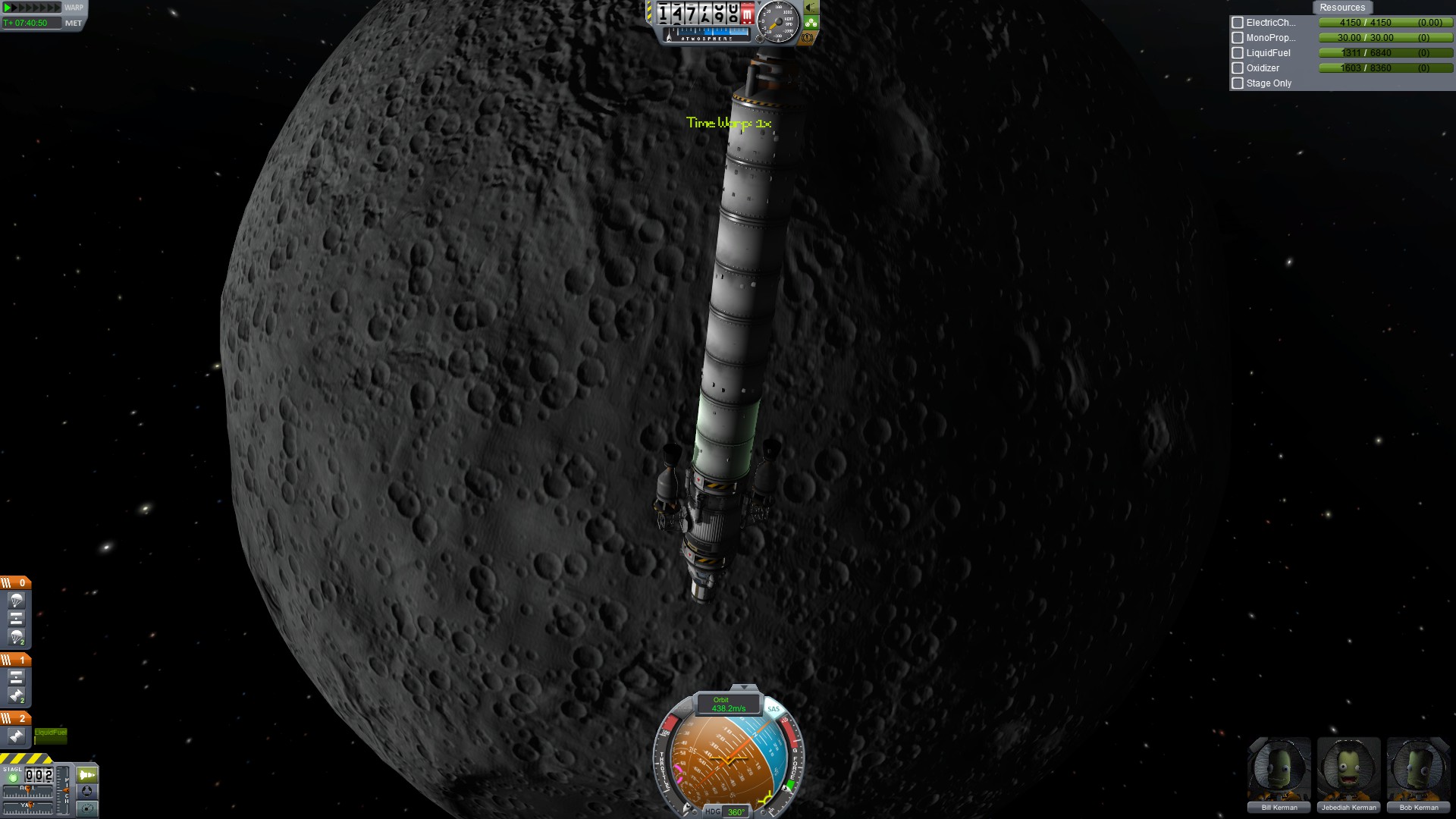1456x819 pixels.
Task: Toggle the lights button by the altimeter
Action: tap(811, 8)
